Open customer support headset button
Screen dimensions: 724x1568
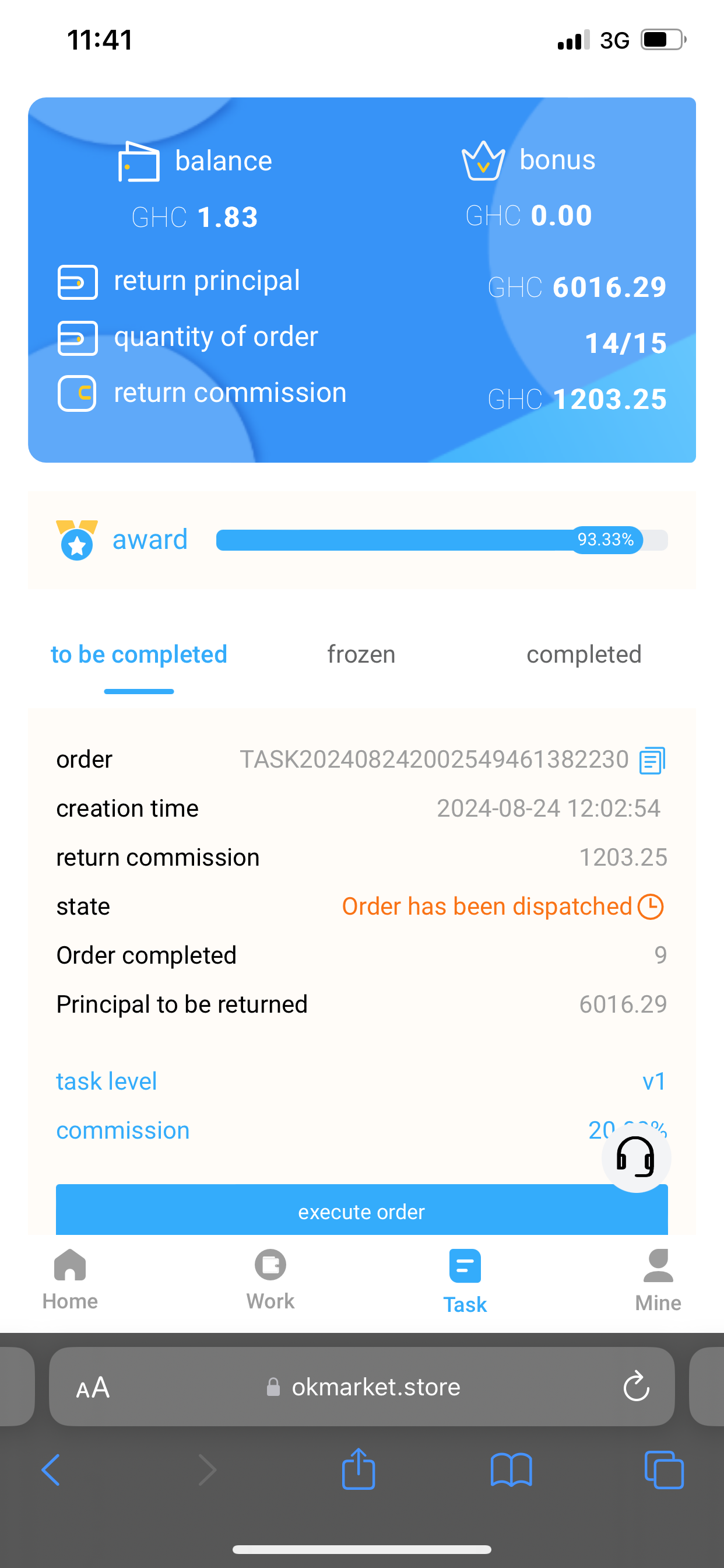(x=636, y=1157)
